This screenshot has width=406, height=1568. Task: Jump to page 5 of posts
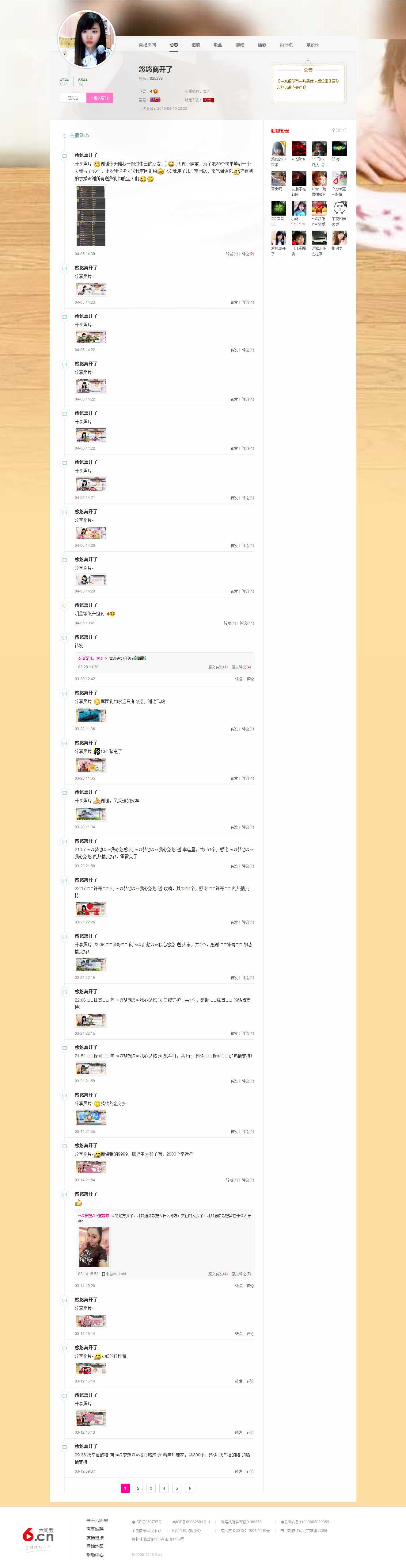tap(176, 1488)
